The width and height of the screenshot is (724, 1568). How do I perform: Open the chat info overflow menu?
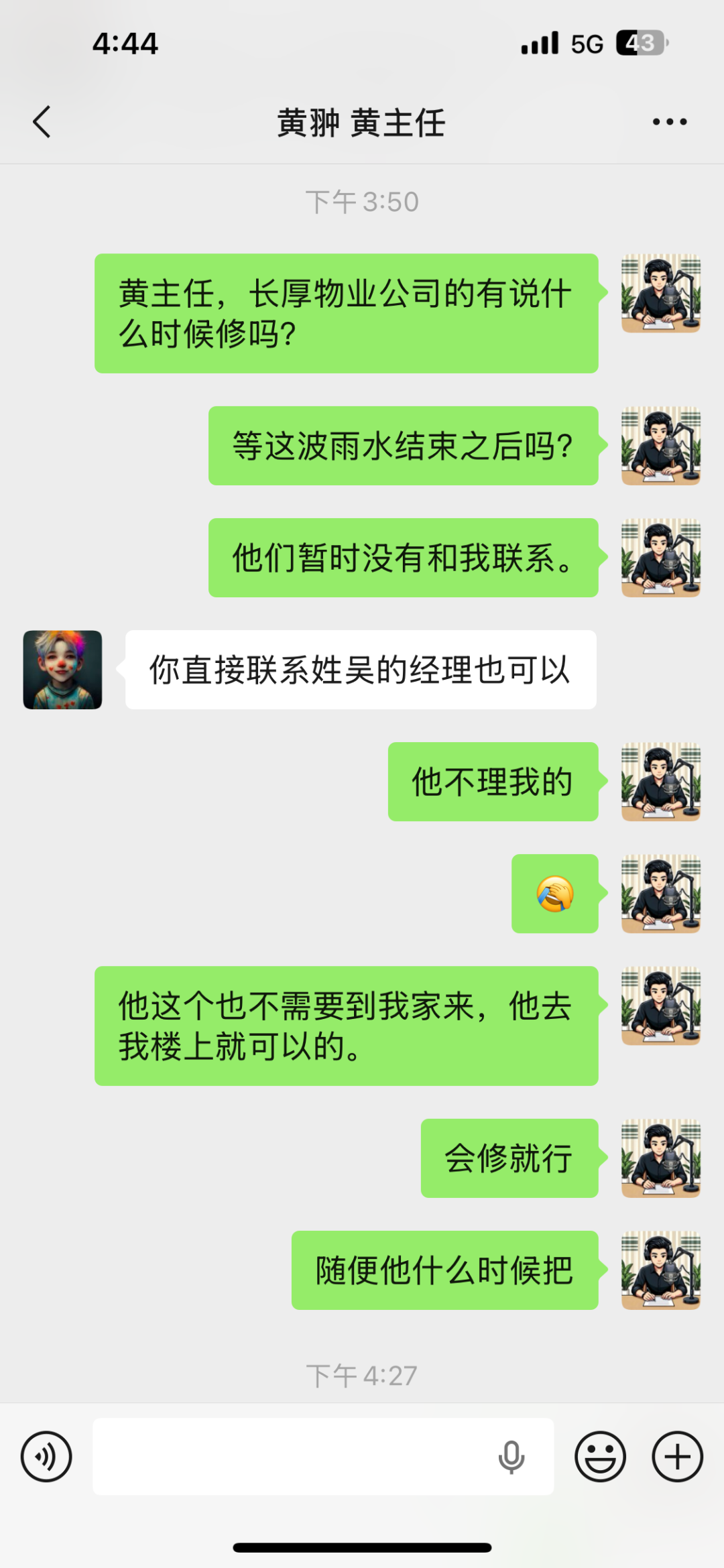click(x=670, y=122)
